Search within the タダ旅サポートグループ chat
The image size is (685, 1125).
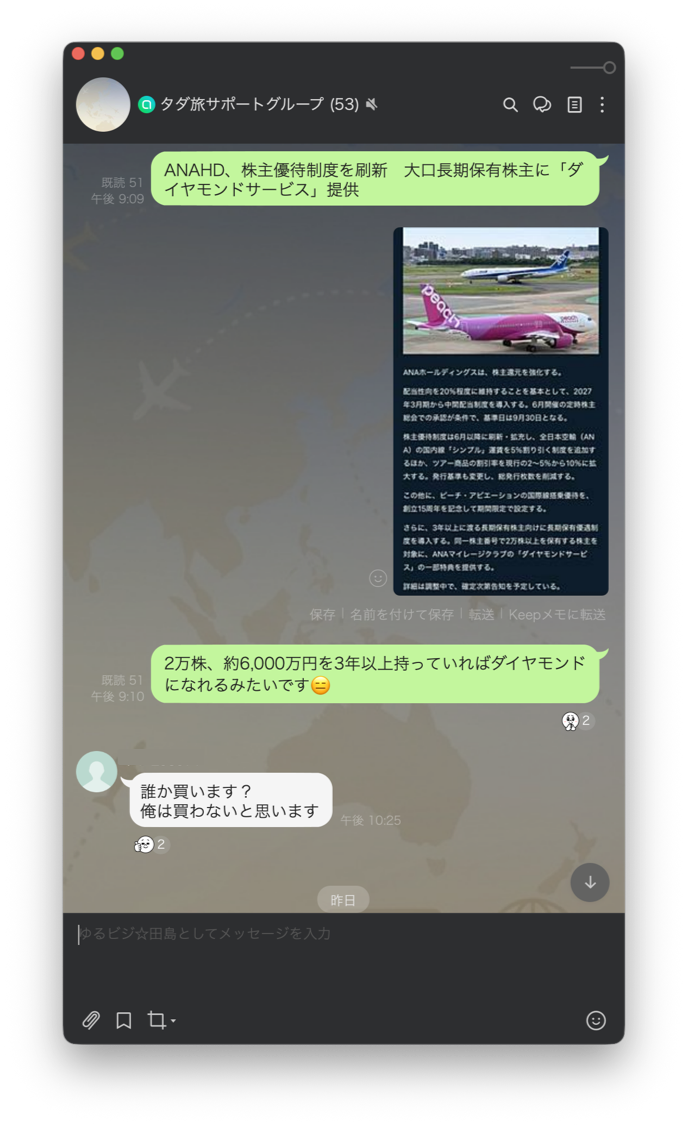(x=510, y=105)
